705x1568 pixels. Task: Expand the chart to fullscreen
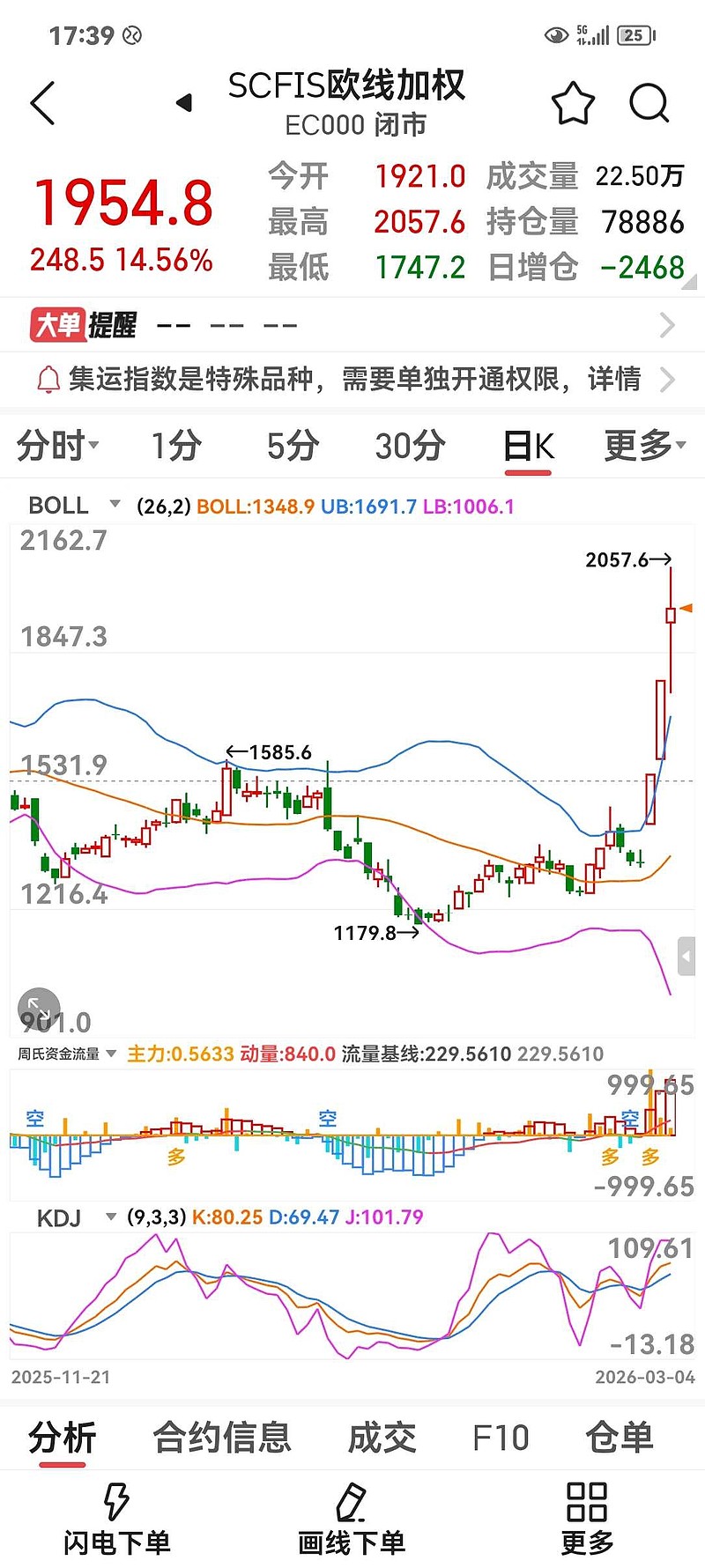tap(39, 1008)
